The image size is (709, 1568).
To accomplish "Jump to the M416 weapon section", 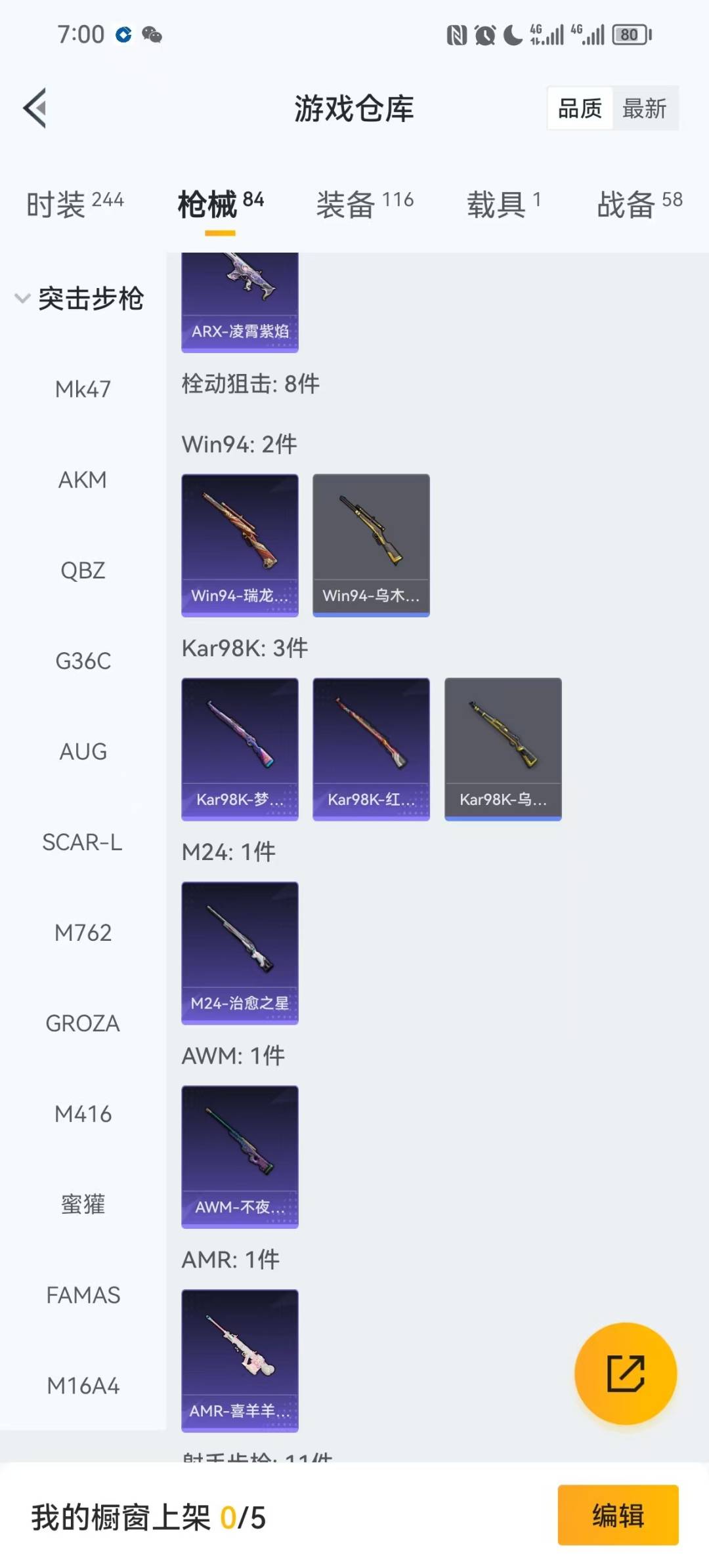I will tap(83, 1113).
